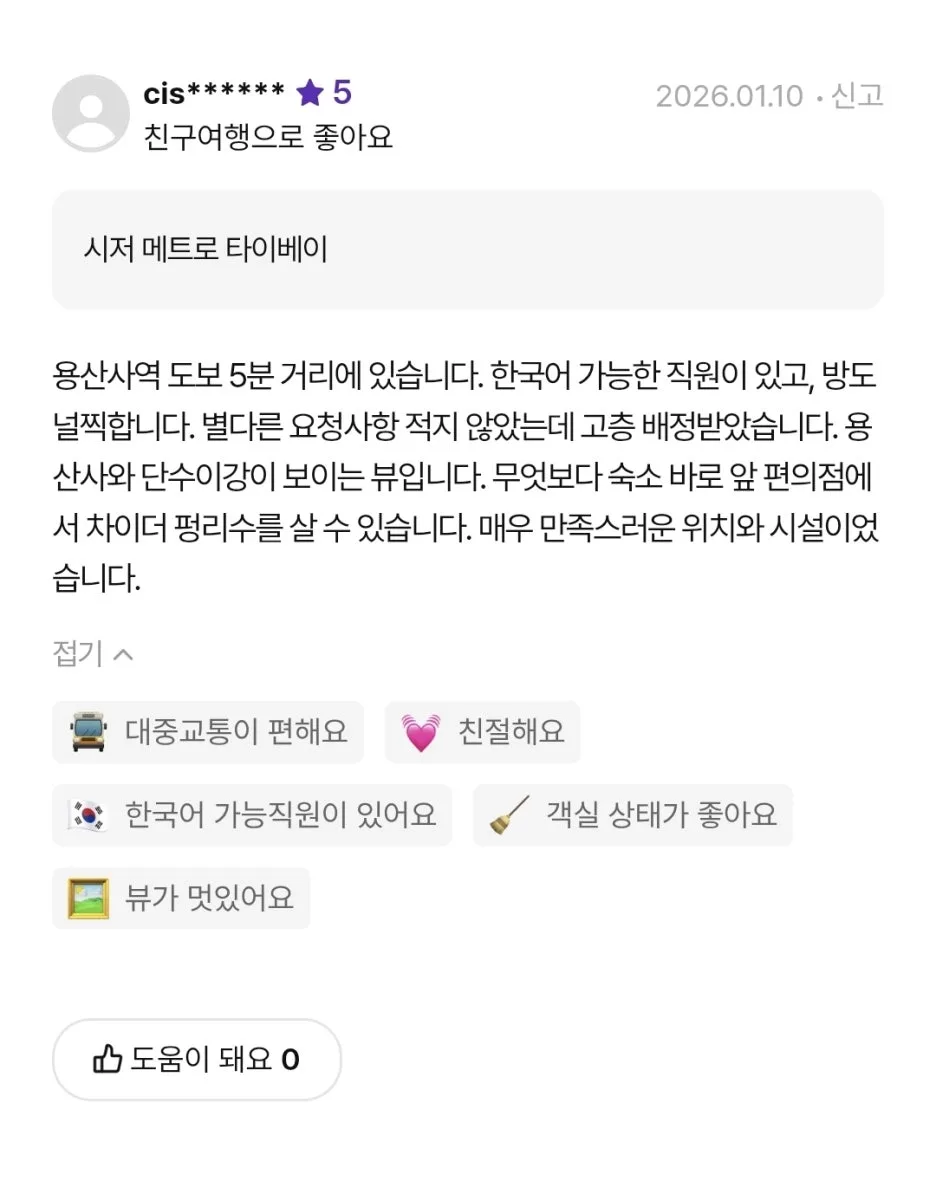The width and height of the screenshot is (936, 1181).
Task: Collapse the review text with 접기
Action: (x=92, y=655)
